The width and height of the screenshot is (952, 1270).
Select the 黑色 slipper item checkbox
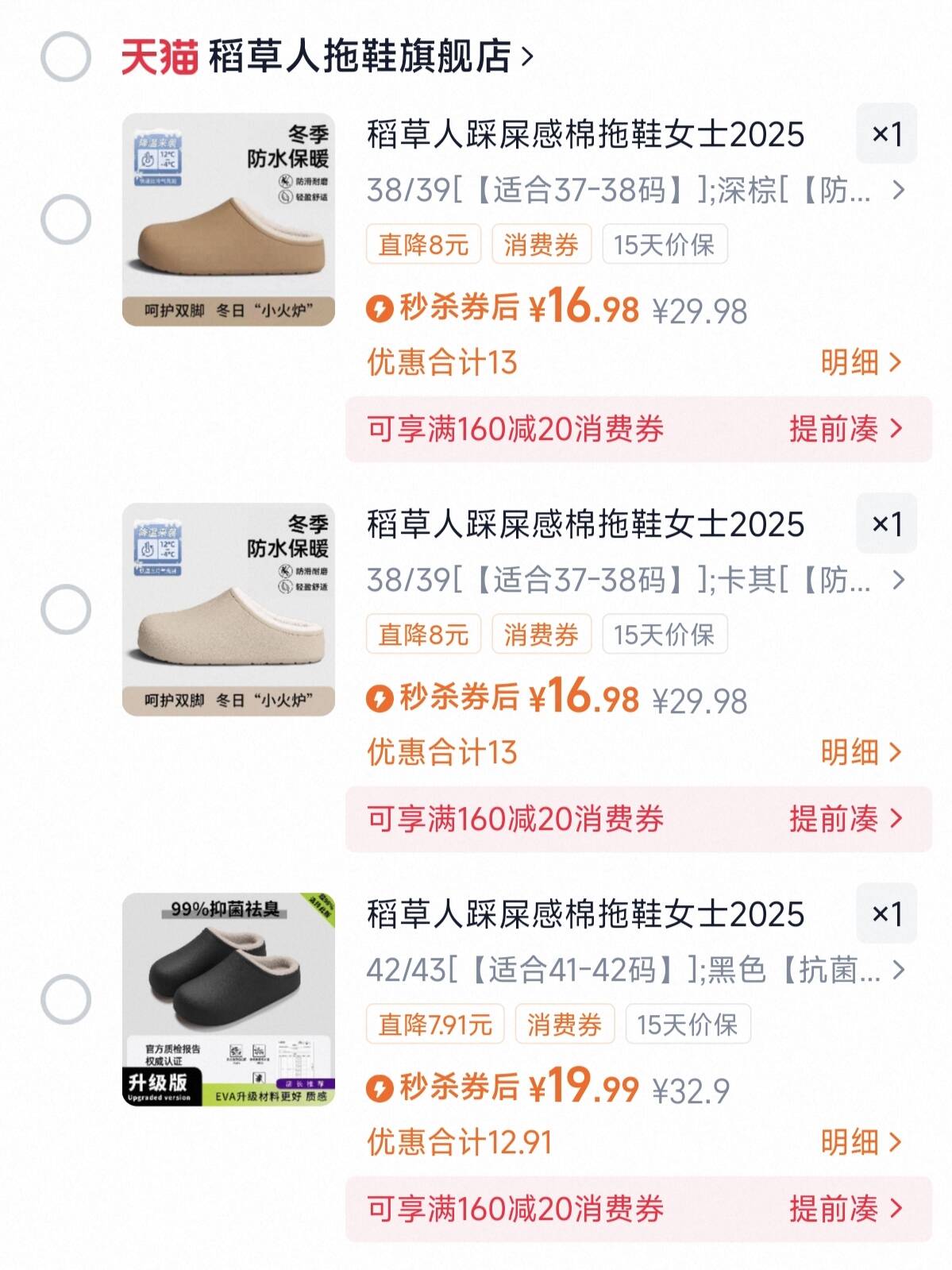[66, 998]
